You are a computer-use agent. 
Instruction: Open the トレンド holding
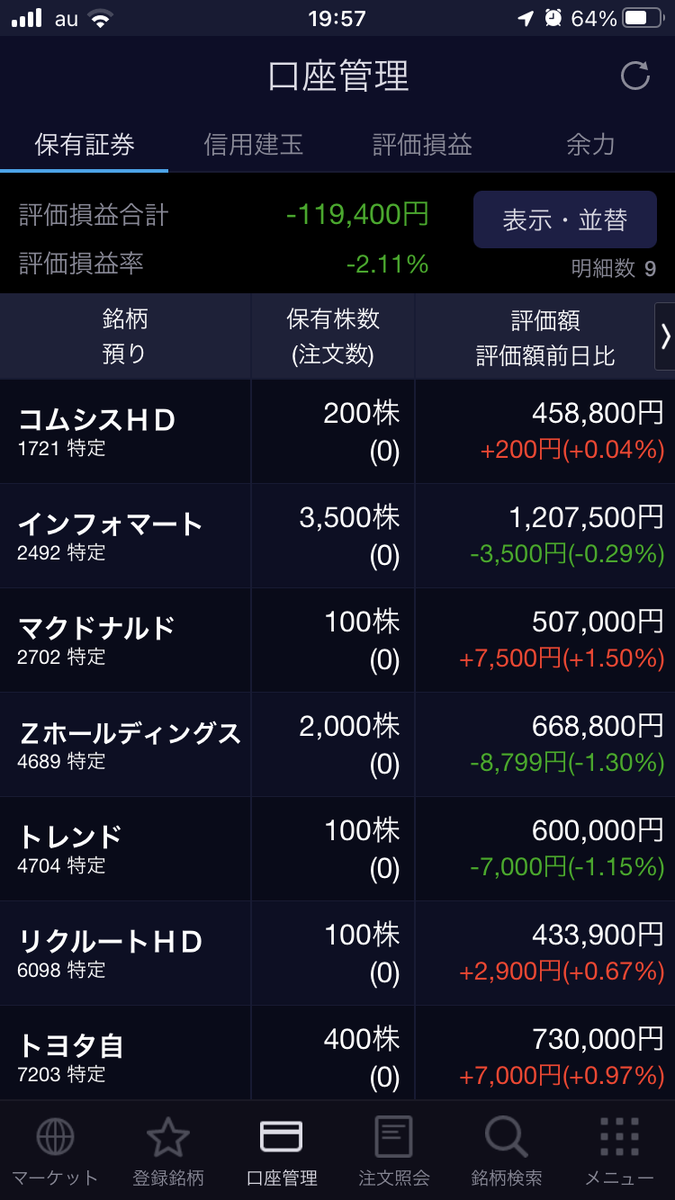point(337,848)
